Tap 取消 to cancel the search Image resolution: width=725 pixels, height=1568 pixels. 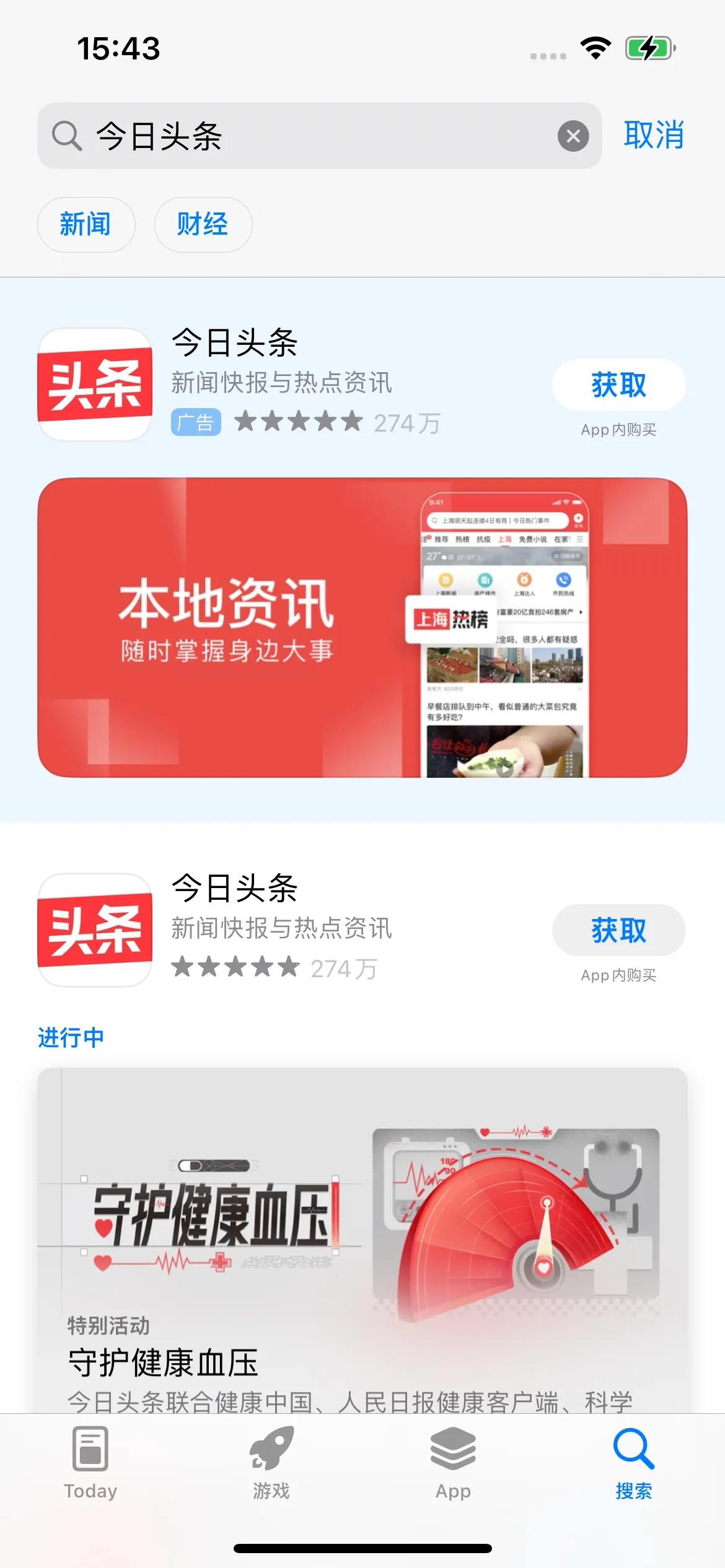coord(654,136)
